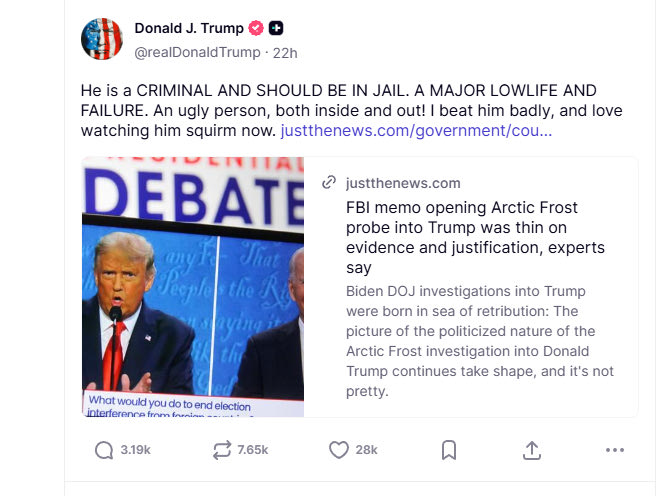The width and height of the screenshot is (657, 496).
Task: Open the FBI memo Arctic Frost article card
Action: tap(469, 237)
